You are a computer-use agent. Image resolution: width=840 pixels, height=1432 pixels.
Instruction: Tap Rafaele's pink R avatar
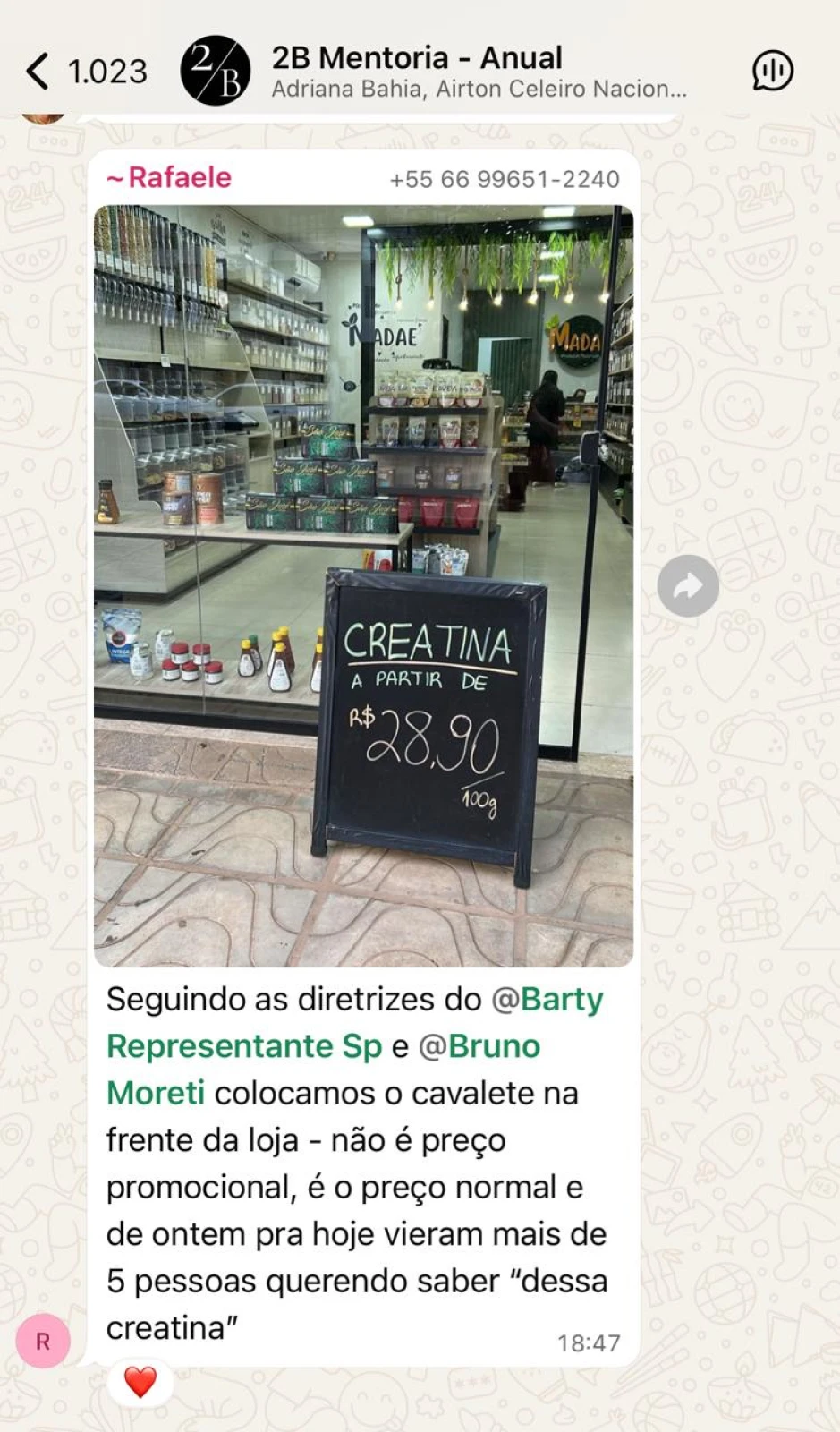[43, 1341]
